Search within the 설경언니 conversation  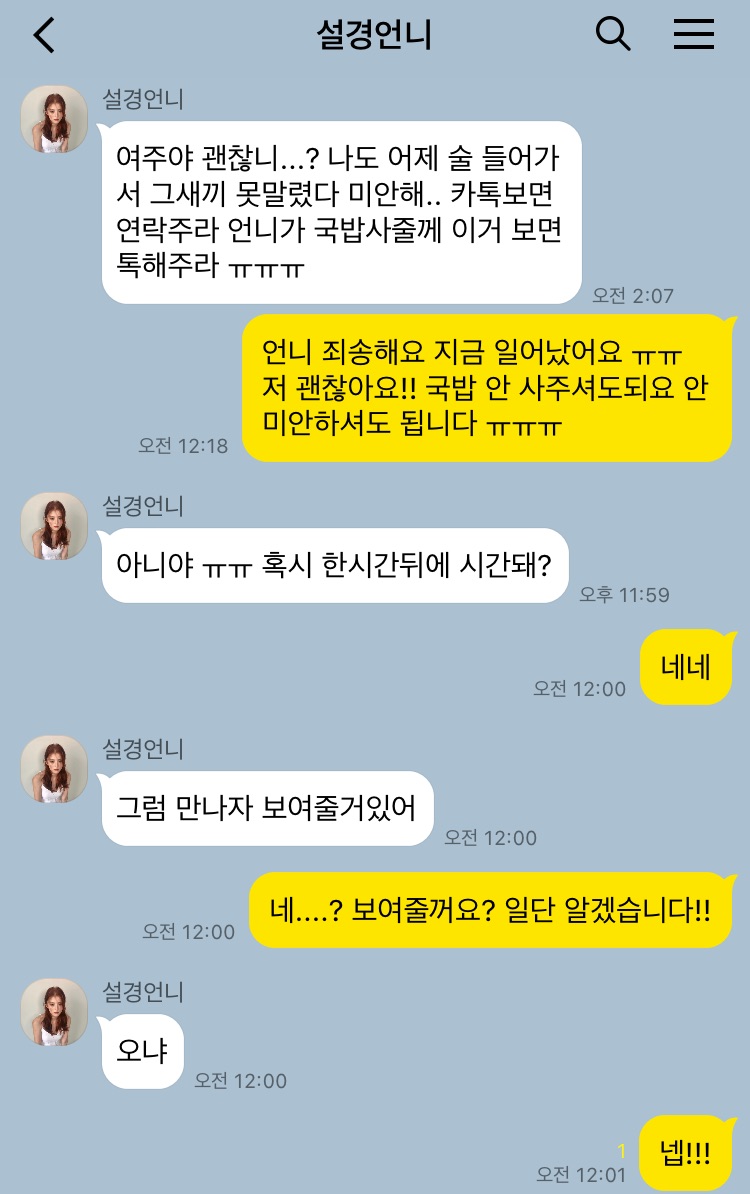[612, 35]
